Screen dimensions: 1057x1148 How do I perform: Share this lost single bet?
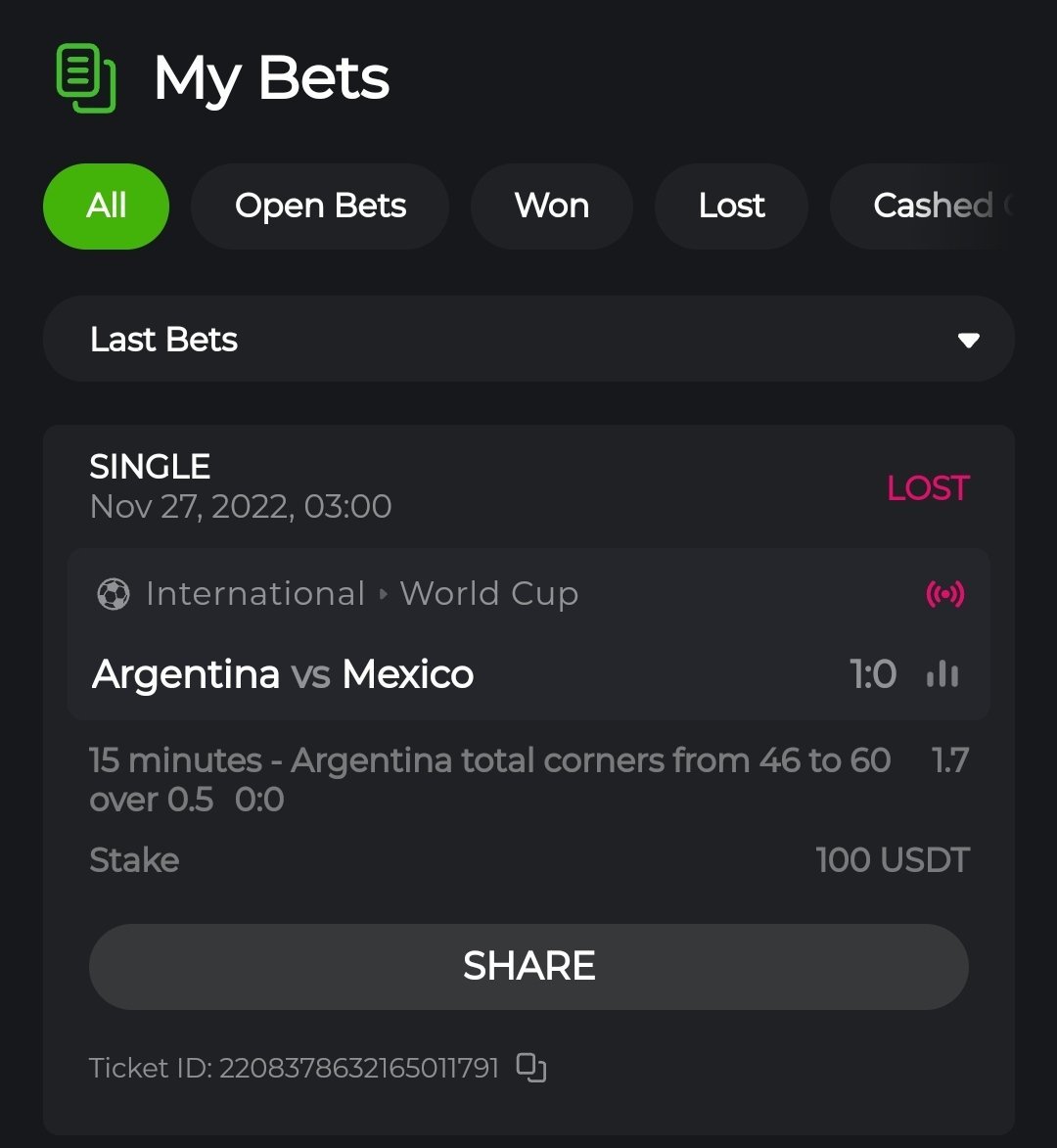(x=528, y=966)
